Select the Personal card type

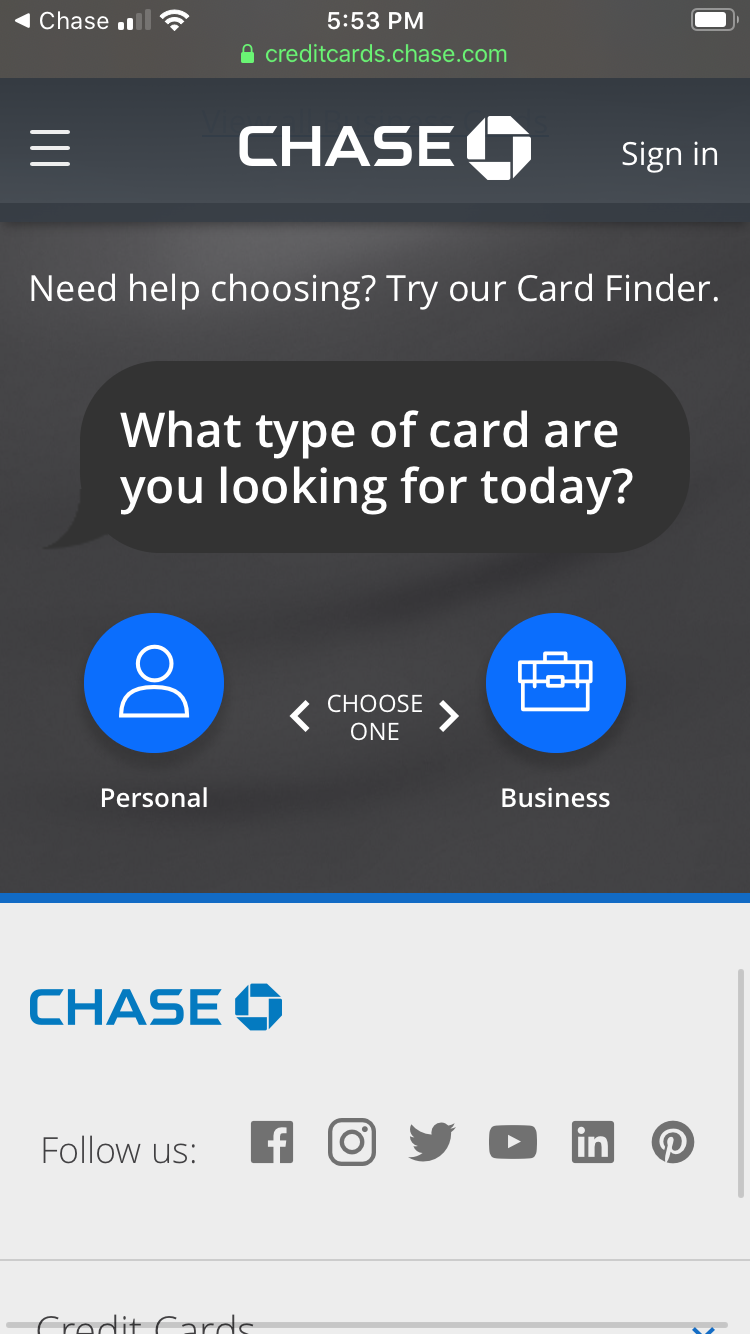coord(154,683)
